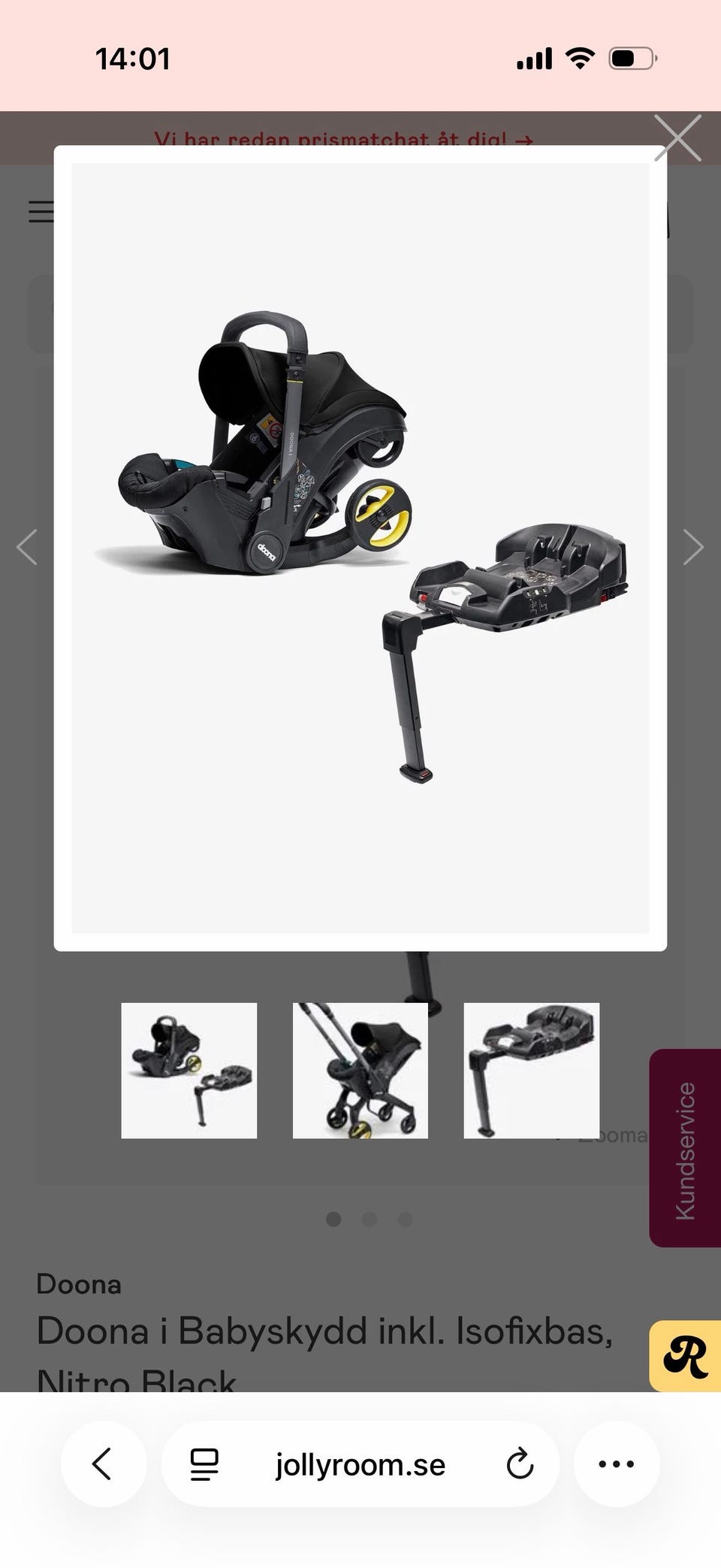Show the next product image
Viewport: 721px width, 1568px height.
(693, 547)
